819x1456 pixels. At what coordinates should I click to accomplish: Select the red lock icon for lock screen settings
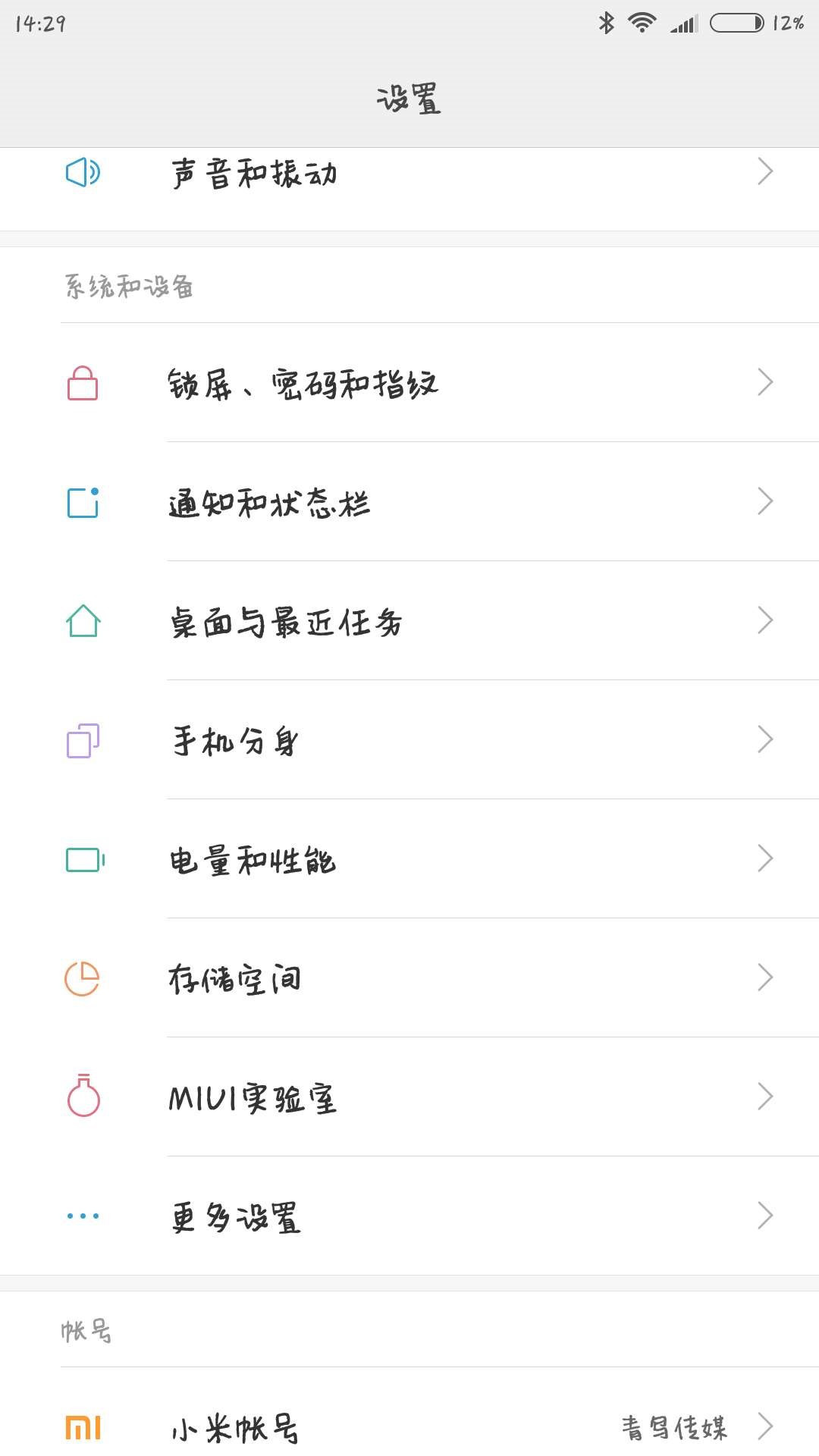tap(83, 383)
